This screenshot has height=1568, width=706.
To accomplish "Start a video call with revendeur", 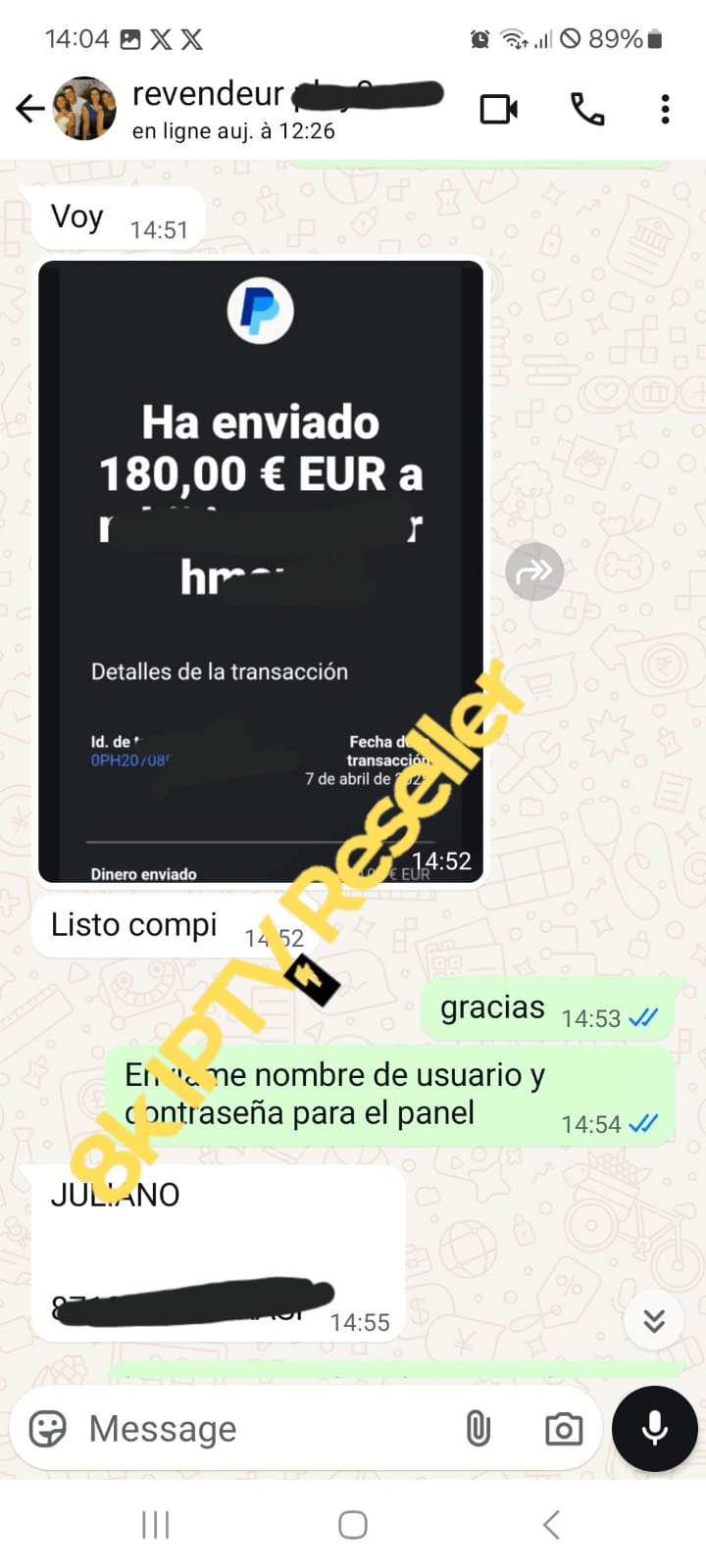I will click(498, 109).
